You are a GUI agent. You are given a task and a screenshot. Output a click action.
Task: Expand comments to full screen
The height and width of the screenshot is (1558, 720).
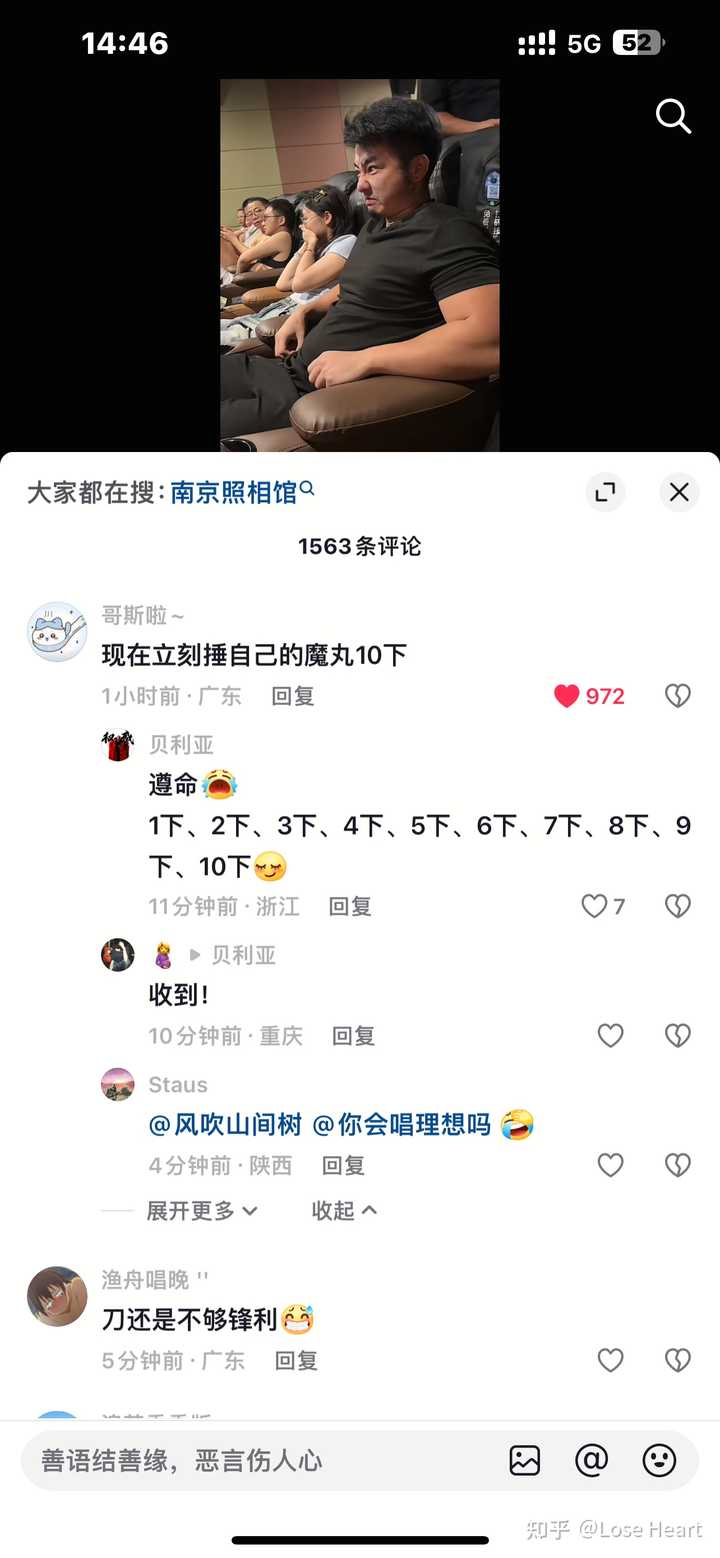(x=605, y=492)
